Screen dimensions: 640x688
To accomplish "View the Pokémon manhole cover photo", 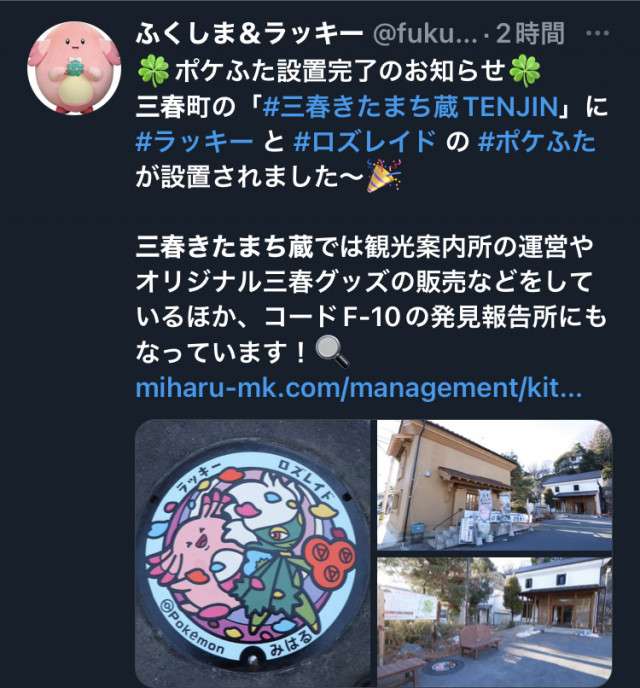I will pyautogui.click(x=253, y=553).
